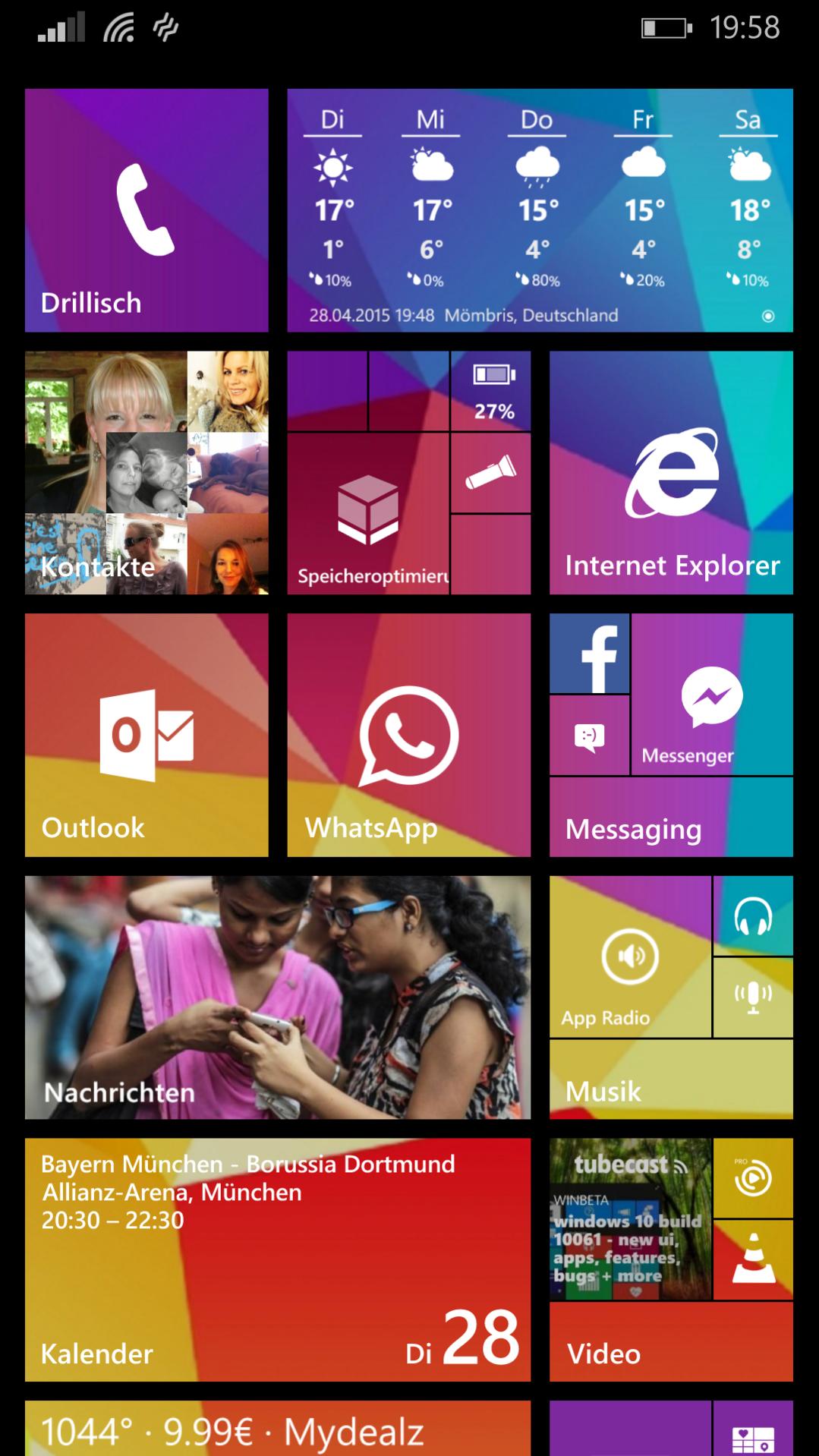Open the Kontakte people tile
Screen dimensions: 819x1456
tap(146, 472)
